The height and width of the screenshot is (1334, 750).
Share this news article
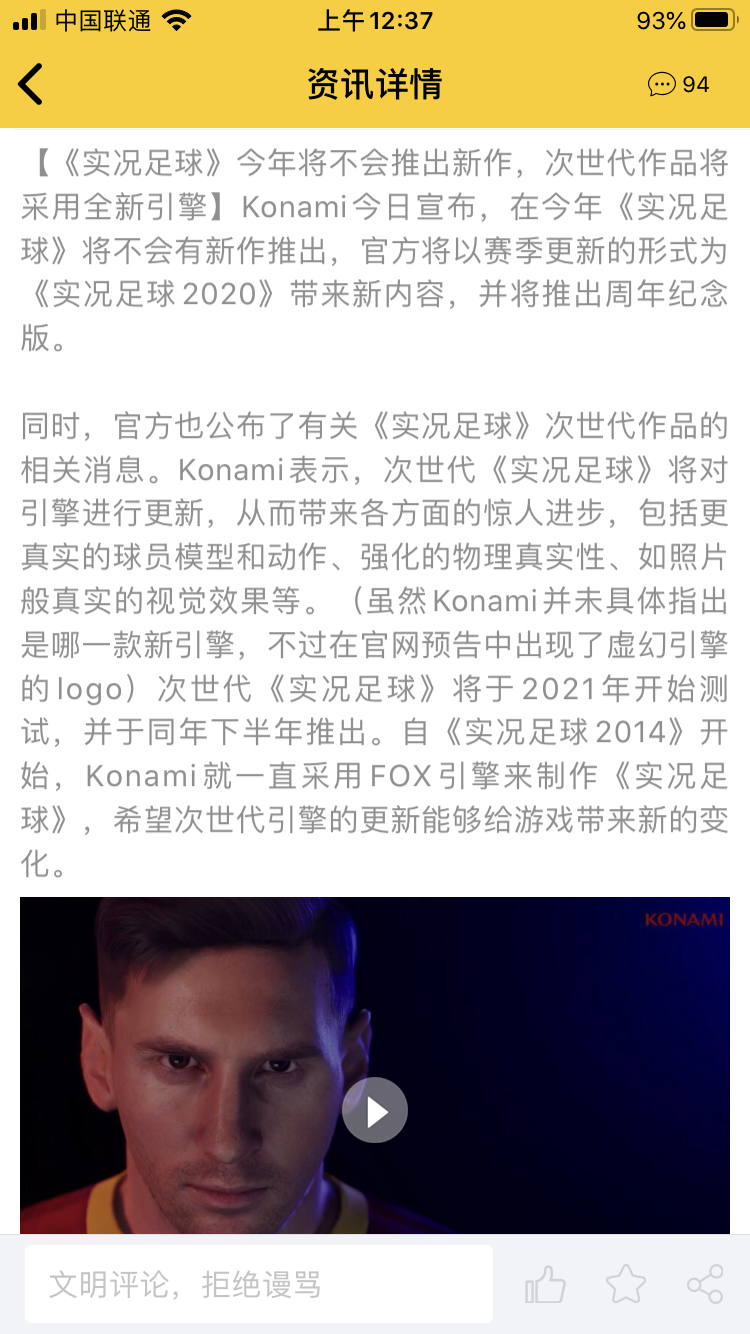point(705,1284)
